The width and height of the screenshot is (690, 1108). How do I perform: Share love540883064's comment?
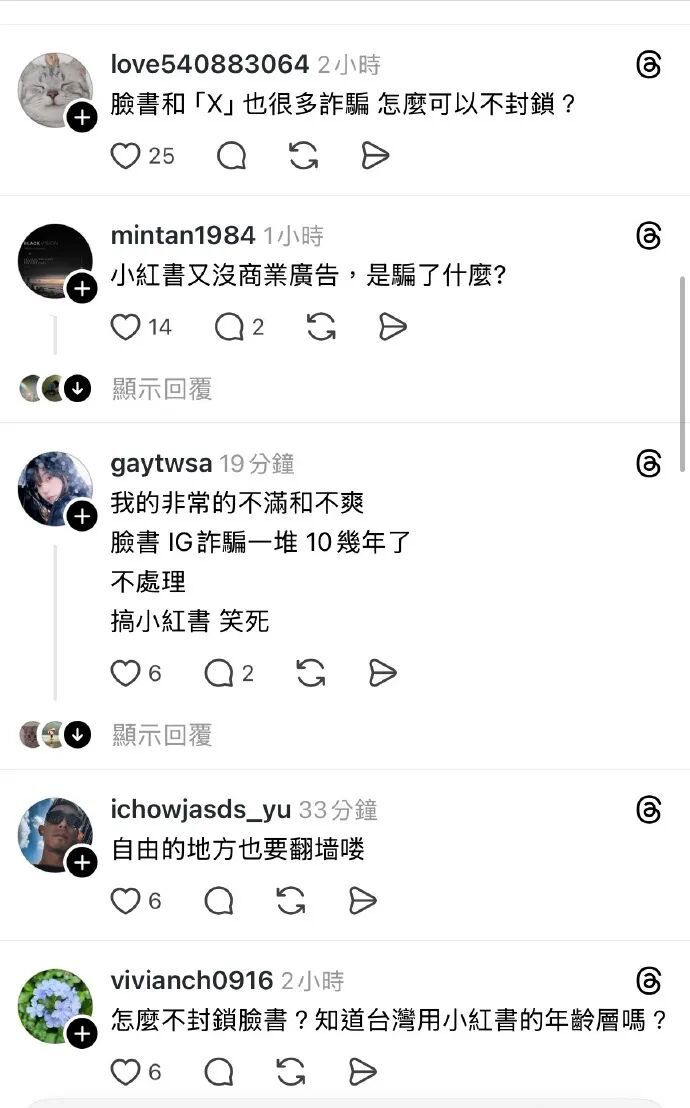[375, 156]
